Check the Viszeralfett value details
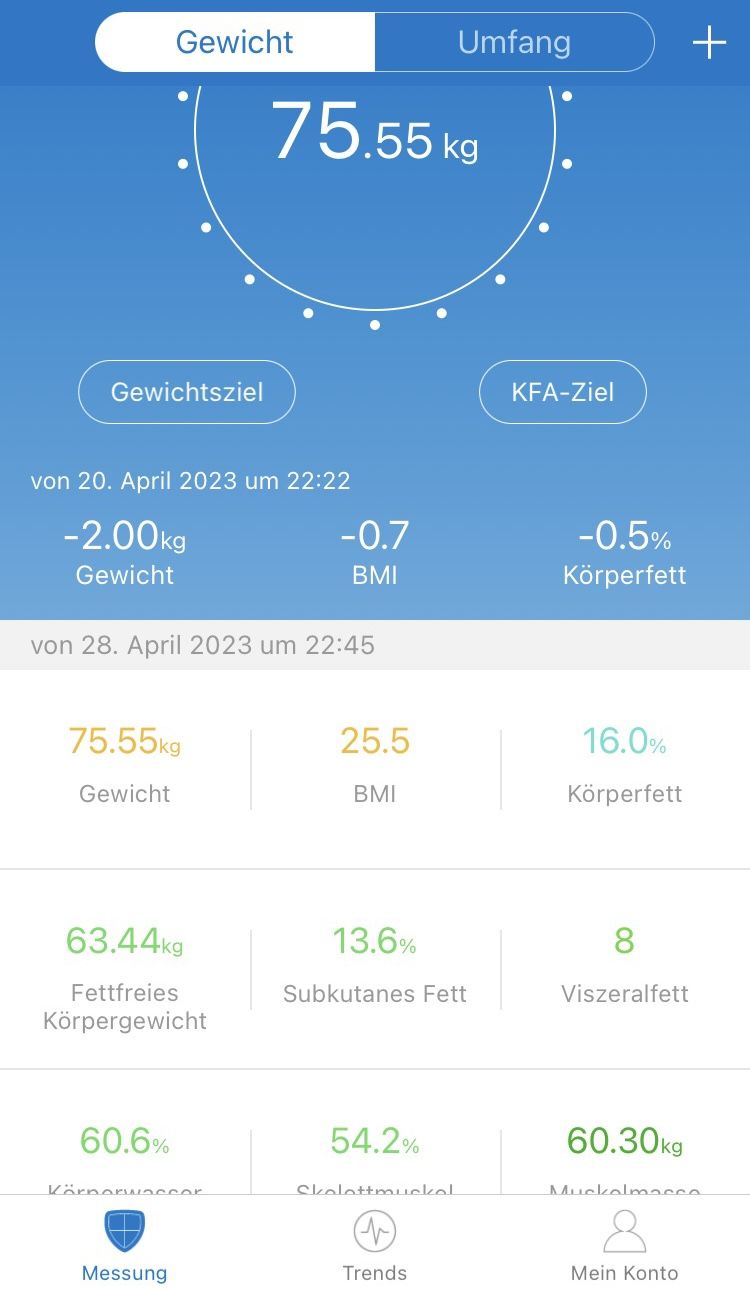The width and height of the screenshot is (750, 1292). coord(624,965)
